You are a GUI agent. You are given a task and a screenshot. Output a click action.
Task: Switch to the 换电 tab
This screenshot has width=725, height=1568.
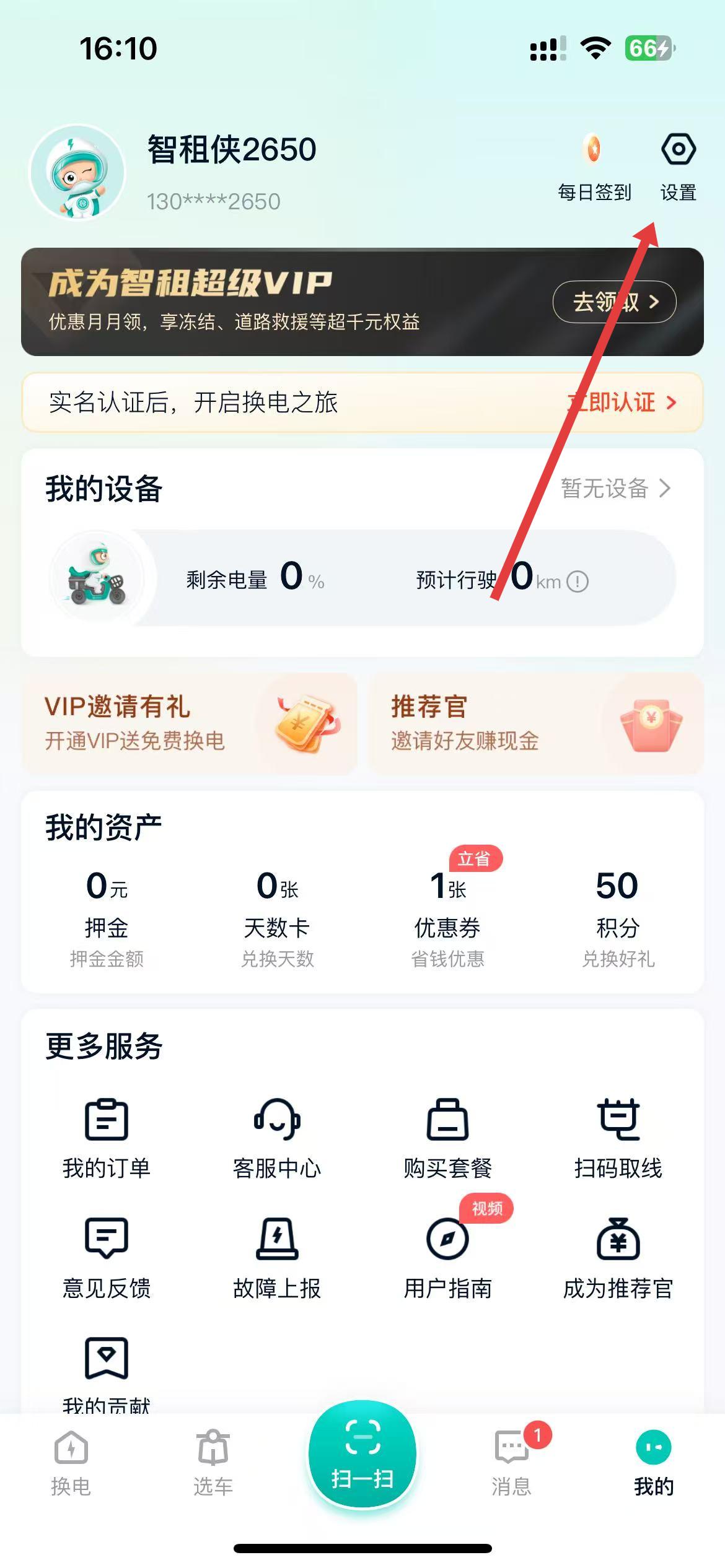pos(71,1461)
